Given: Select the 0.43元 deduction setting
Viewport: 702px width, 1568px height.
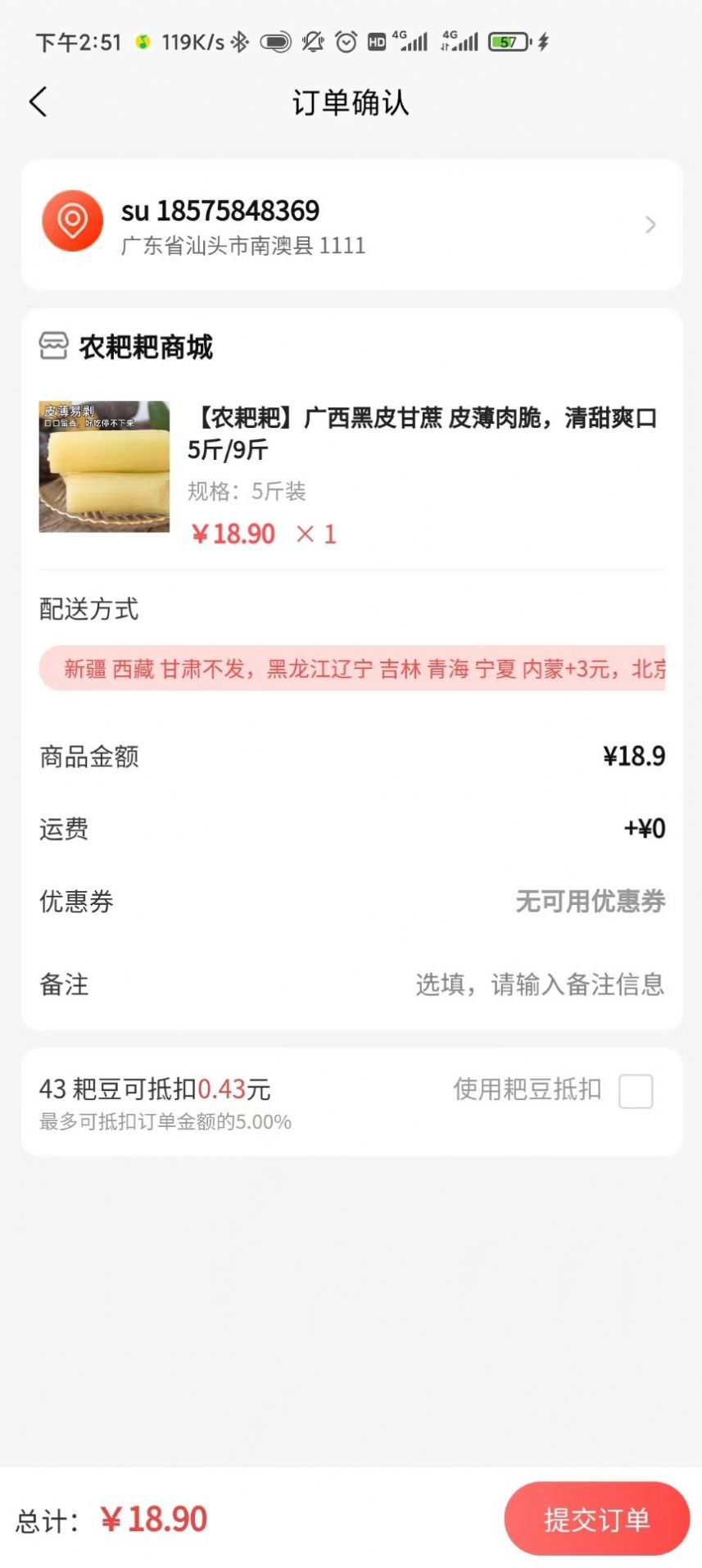Looking at the screenshot, I should pos(224,1090).
